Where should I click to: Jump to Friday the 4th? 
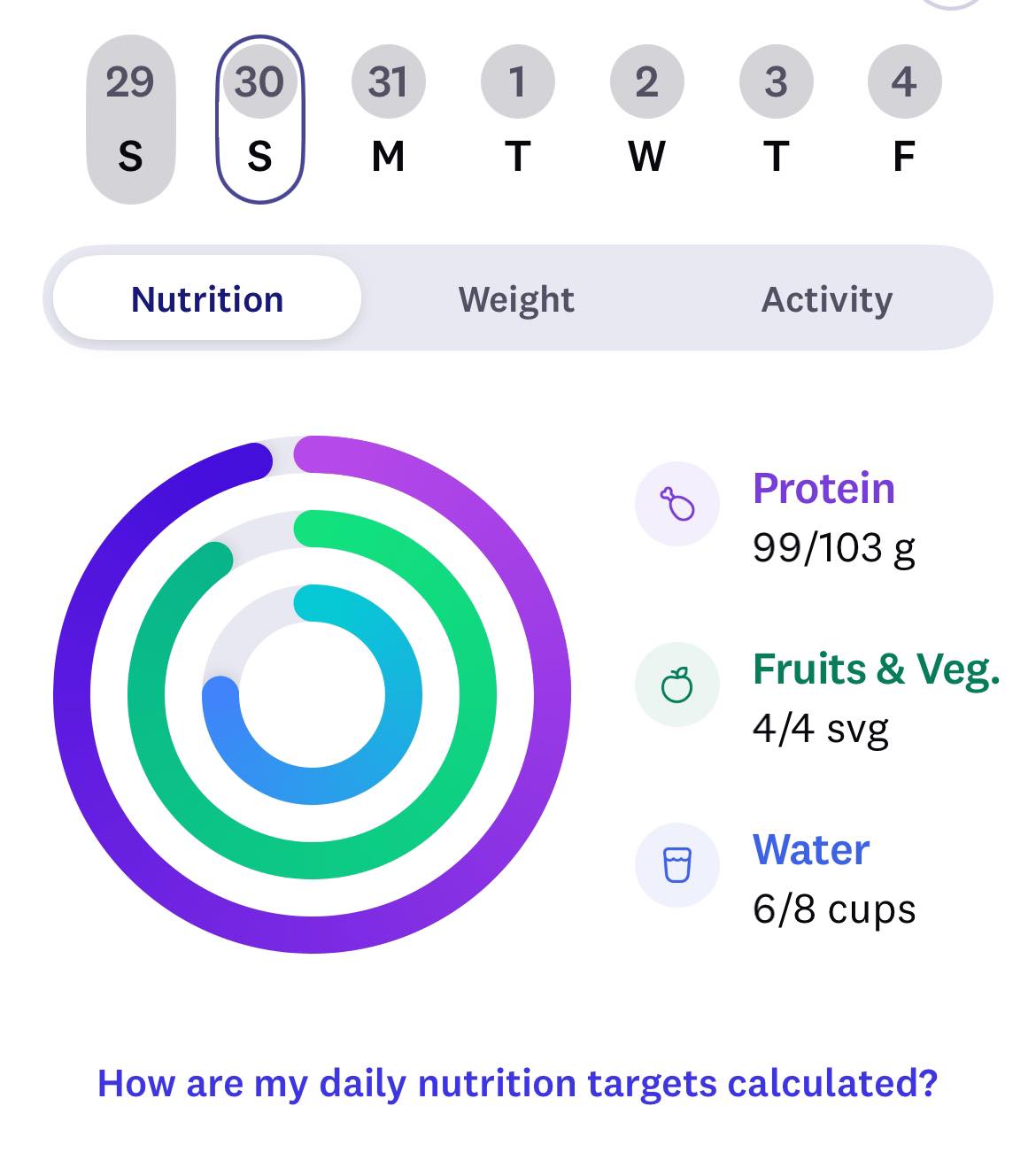point(904,120)
